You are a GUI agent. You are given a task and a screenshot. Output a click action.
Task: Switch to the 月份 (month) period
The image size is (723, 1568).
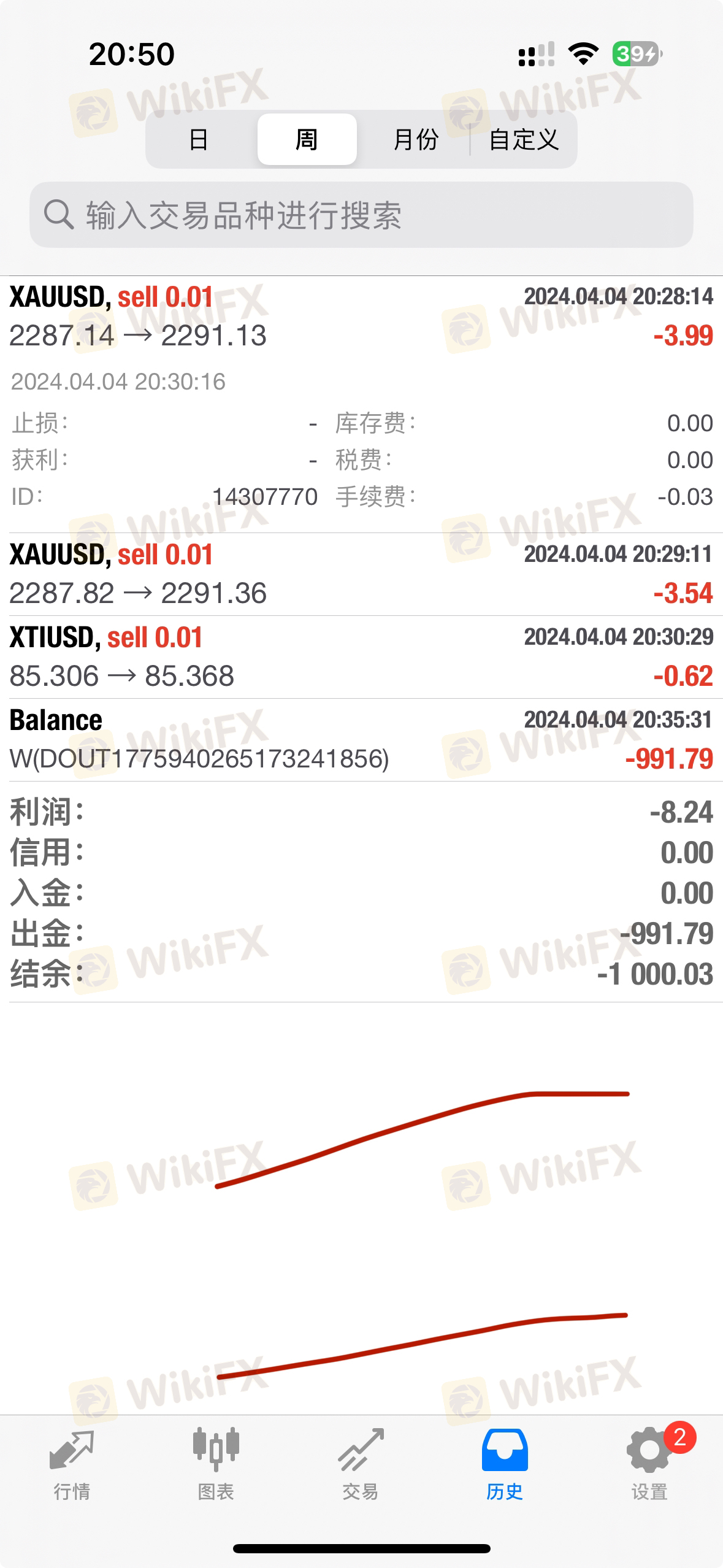point(416,139)
